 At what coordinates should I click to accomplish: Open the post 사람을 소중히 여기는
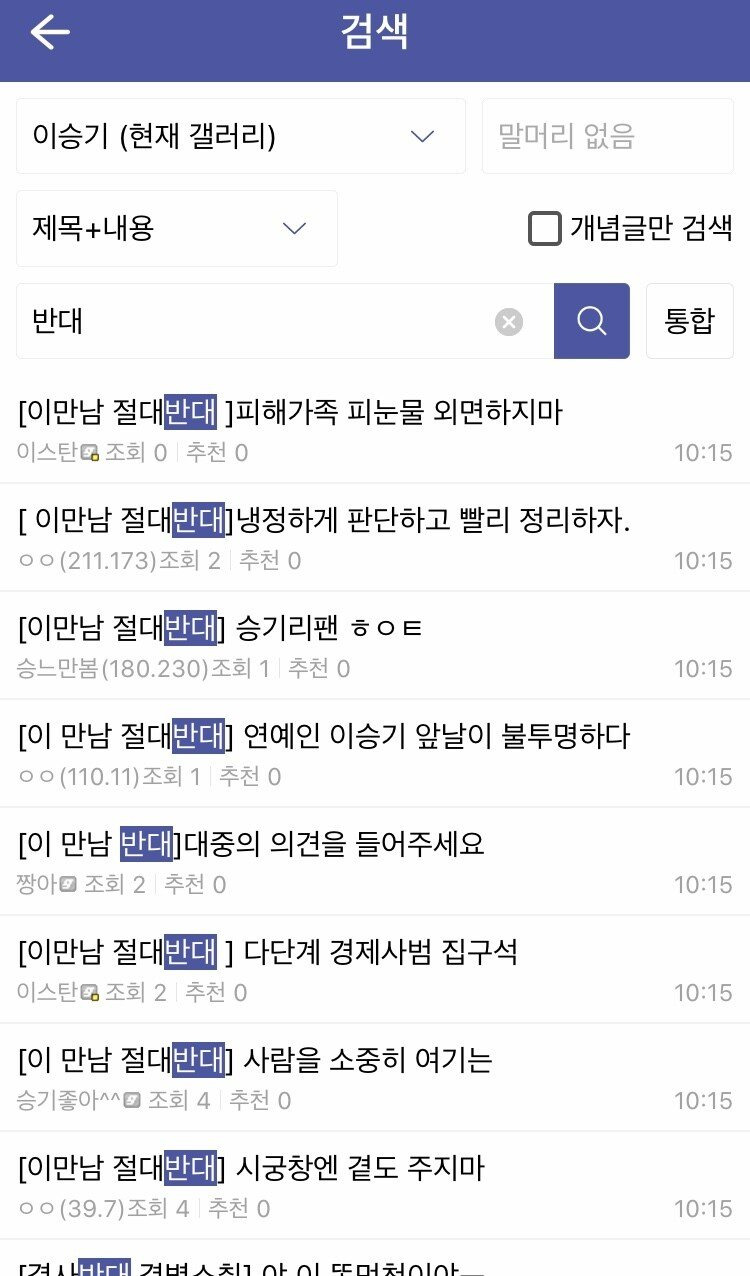click(x=255, y=1060)
